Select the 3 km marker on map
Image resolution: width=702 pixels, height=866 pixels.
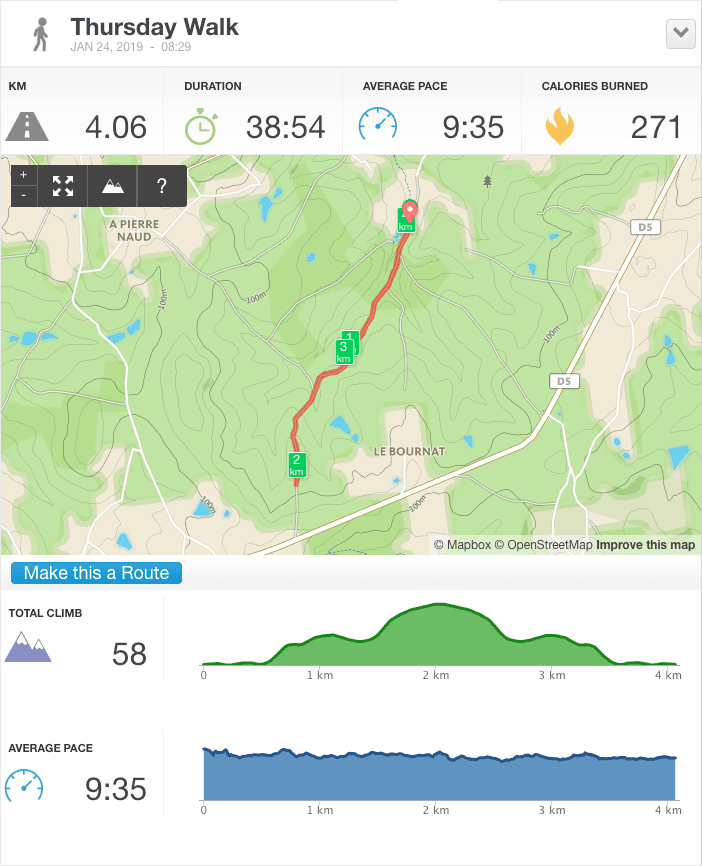342,352
